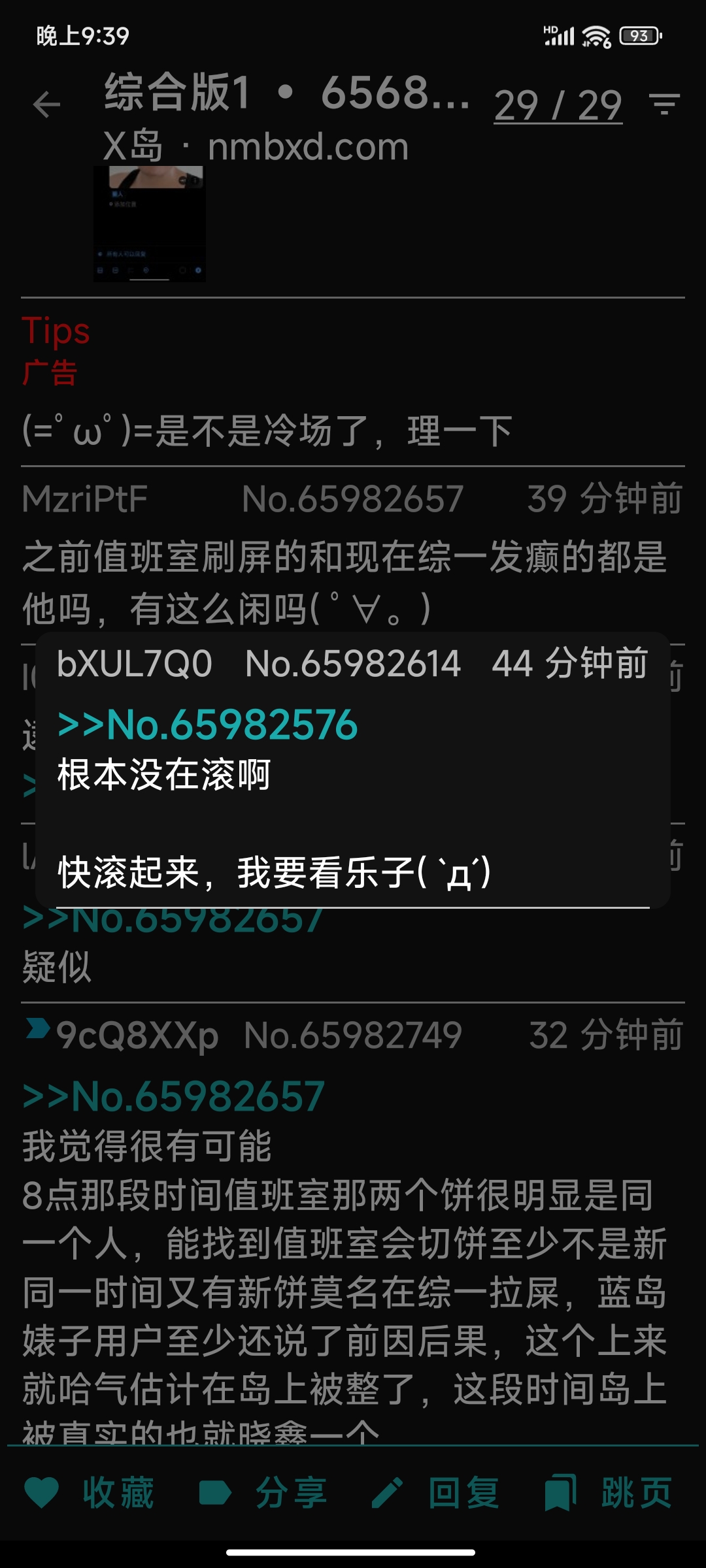Jump to a page with 跳页
Image resolution: width=706 pixels, height=1568 pixels.
coord(609,1493)
